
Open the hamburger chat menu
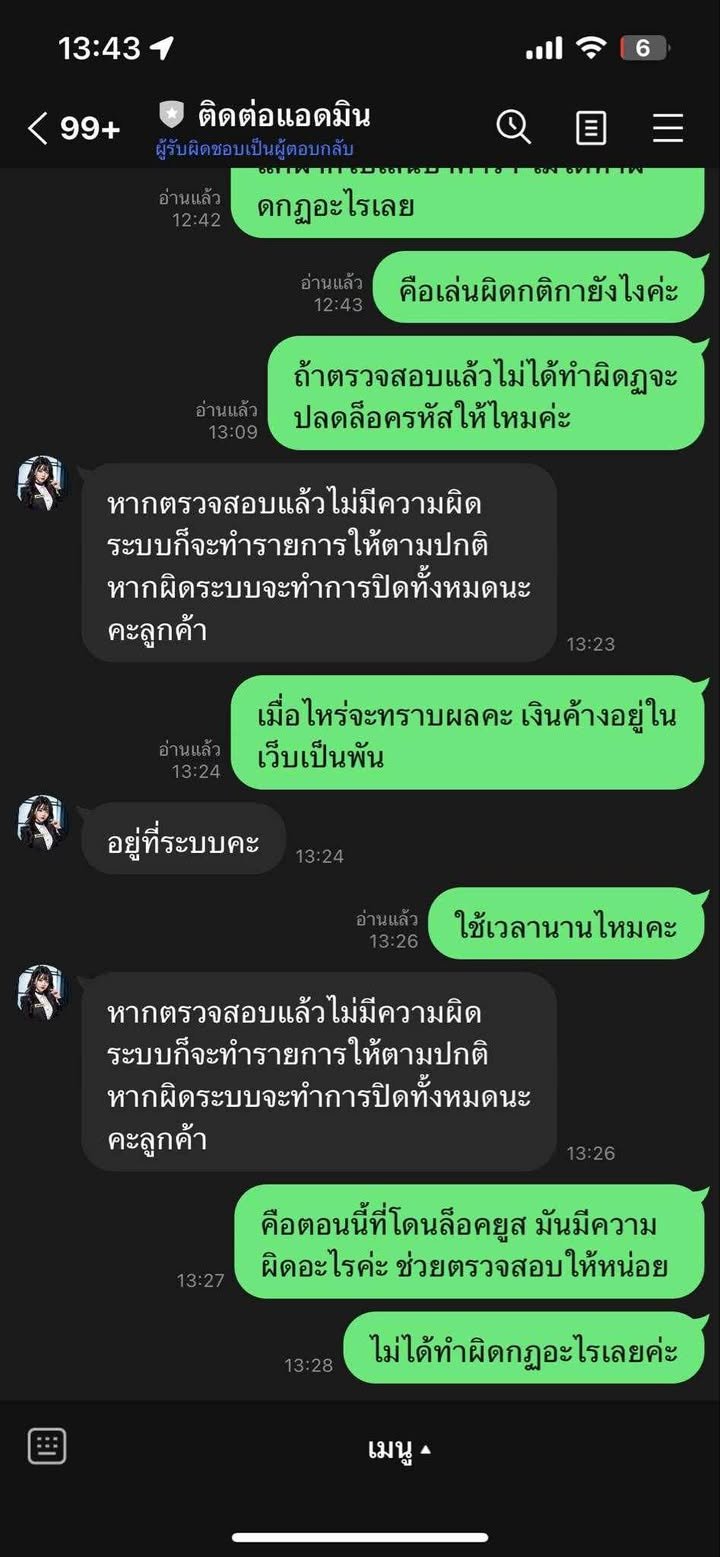coord(667,128)
